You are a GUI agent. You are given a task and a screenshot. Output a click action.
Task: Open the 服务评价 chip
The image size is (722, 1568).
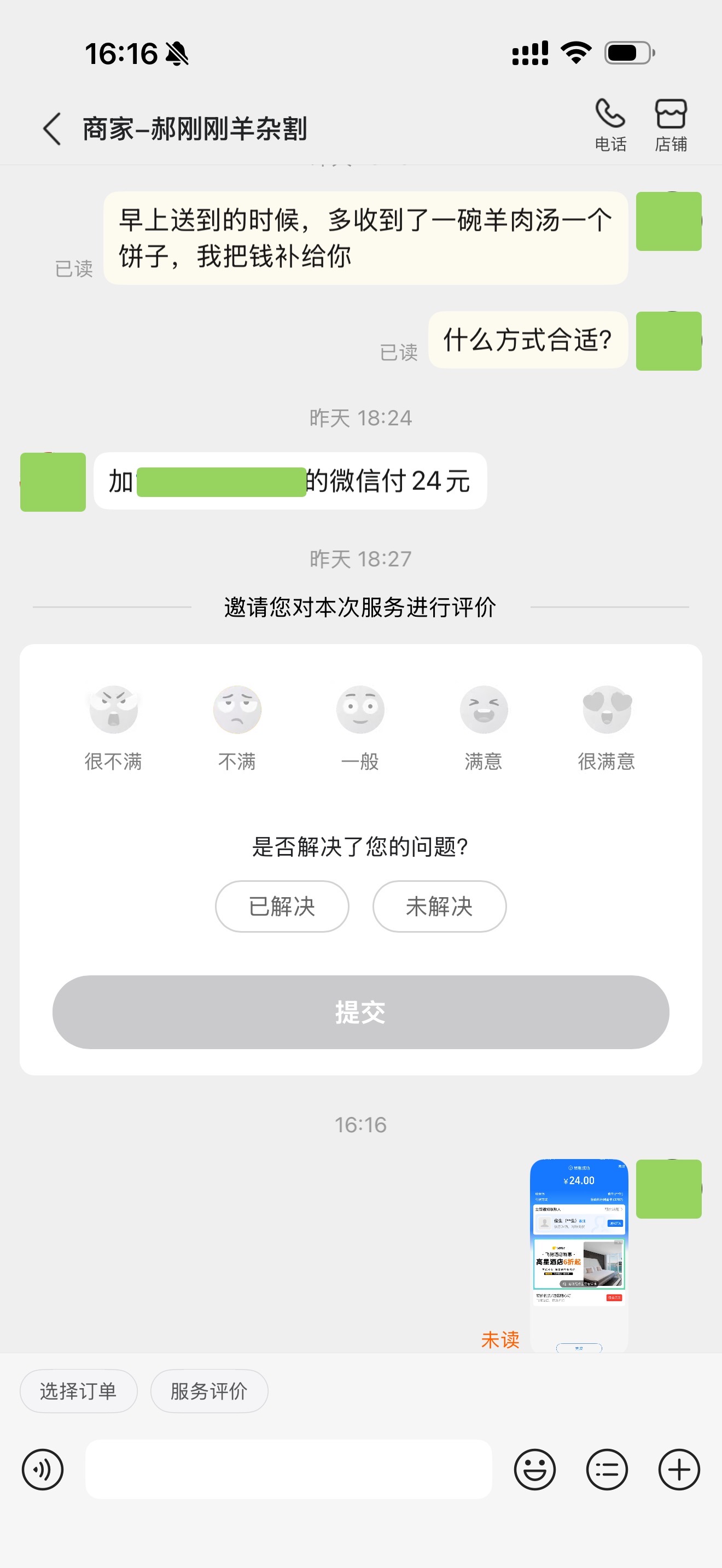click(209, 1391)
